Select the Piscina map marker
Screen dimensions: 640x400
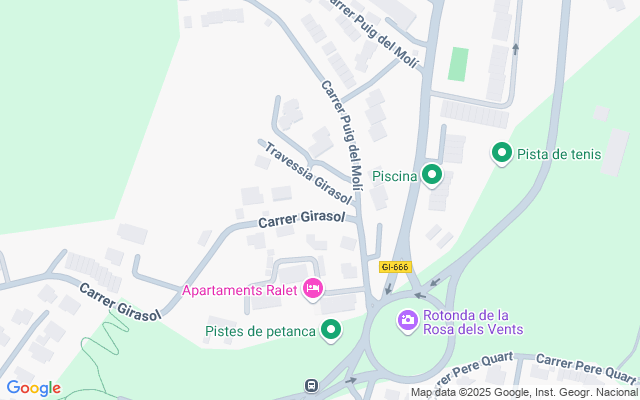point(432,176)
